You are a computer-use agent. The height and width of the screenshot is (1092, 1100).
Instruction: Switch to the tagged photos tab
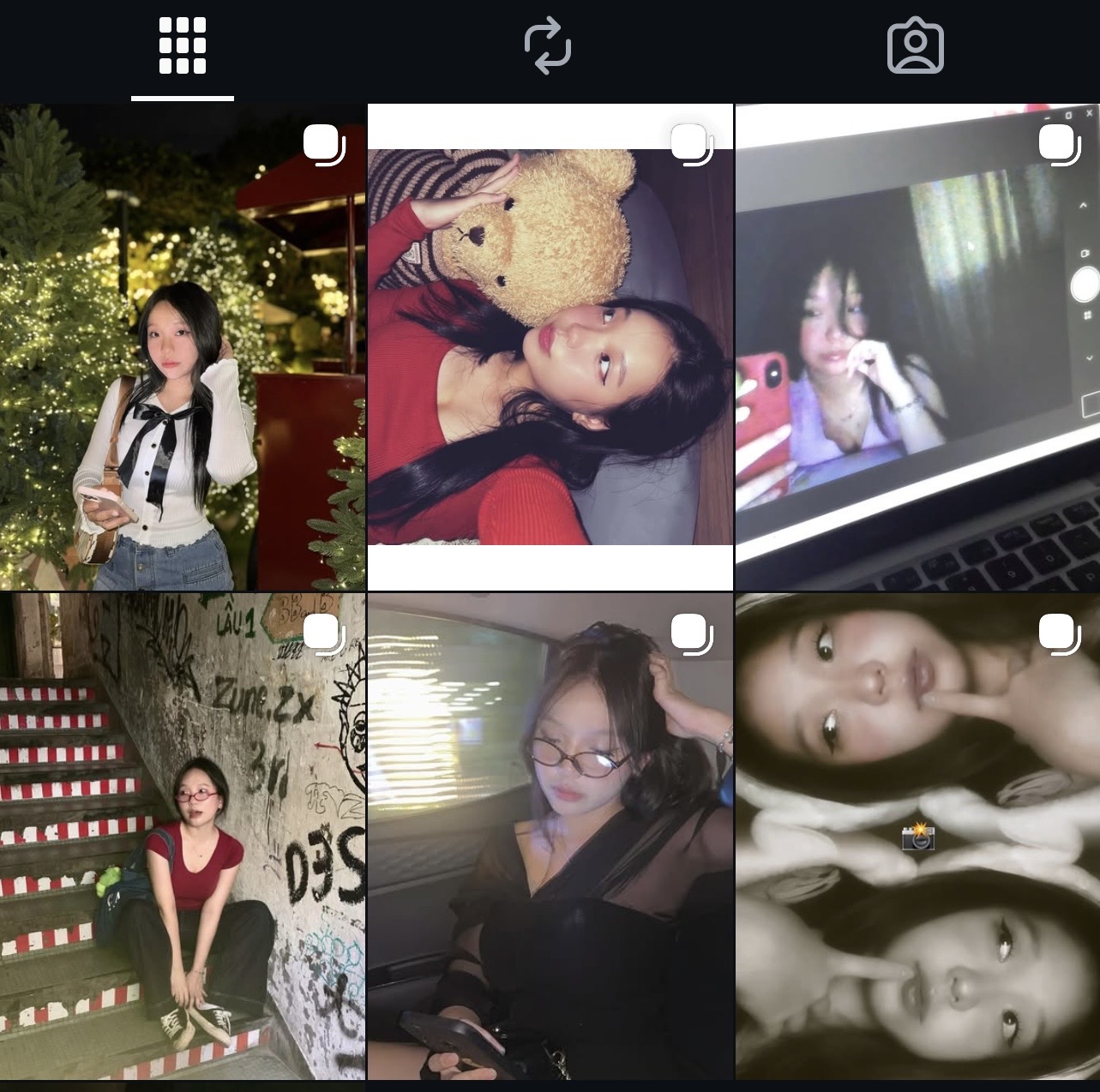pos(915,46)
